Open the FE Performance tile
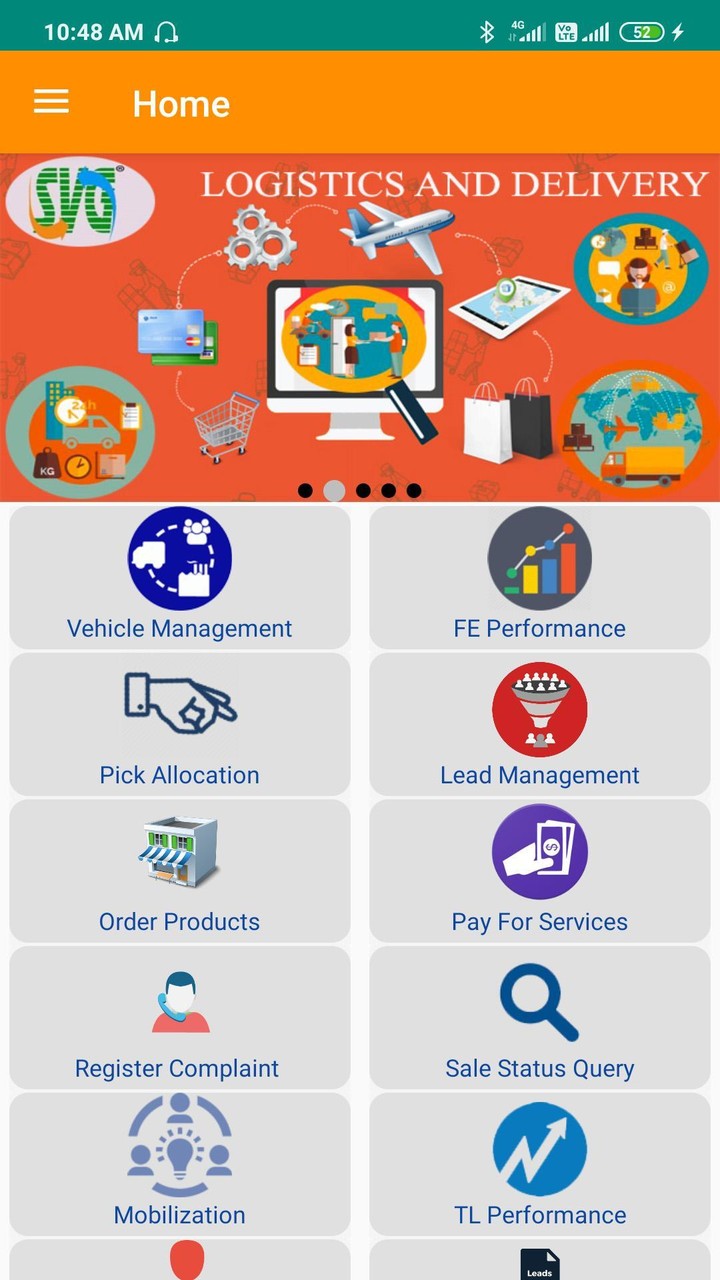This screenshot has height=1280, width=720. click(540, 578)
